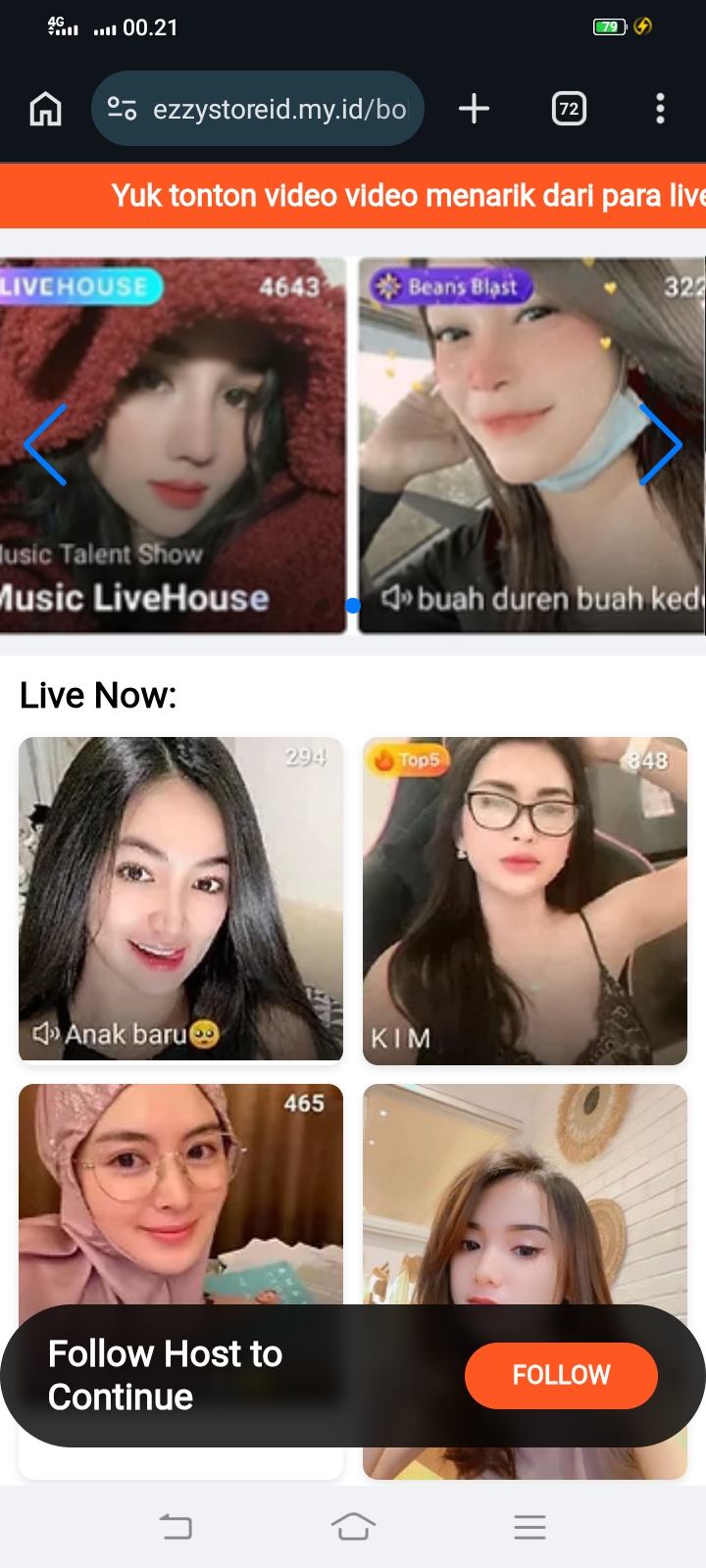706x1568 pixels.
Task: View the 72 open tabs
Action: point(569,109)
